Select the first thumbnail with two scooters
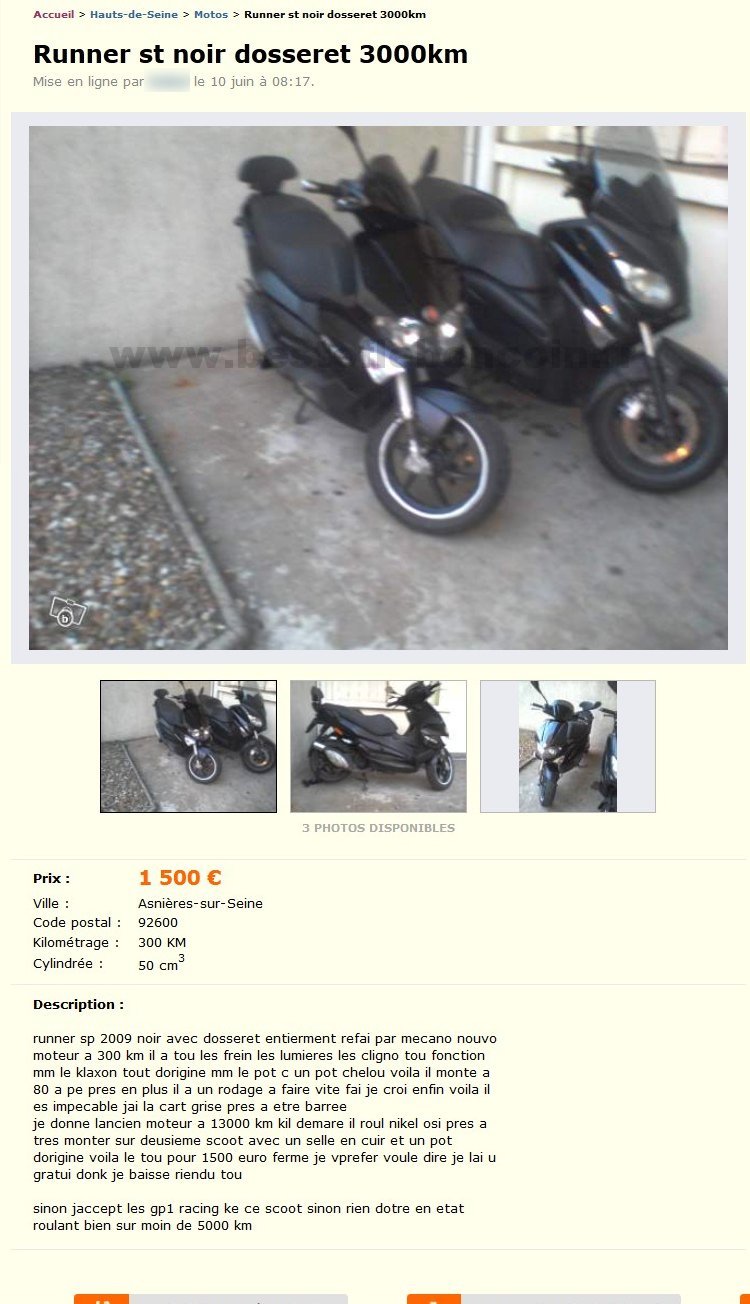This screenshot has height=1304, width=750. [x=188, y=746]
